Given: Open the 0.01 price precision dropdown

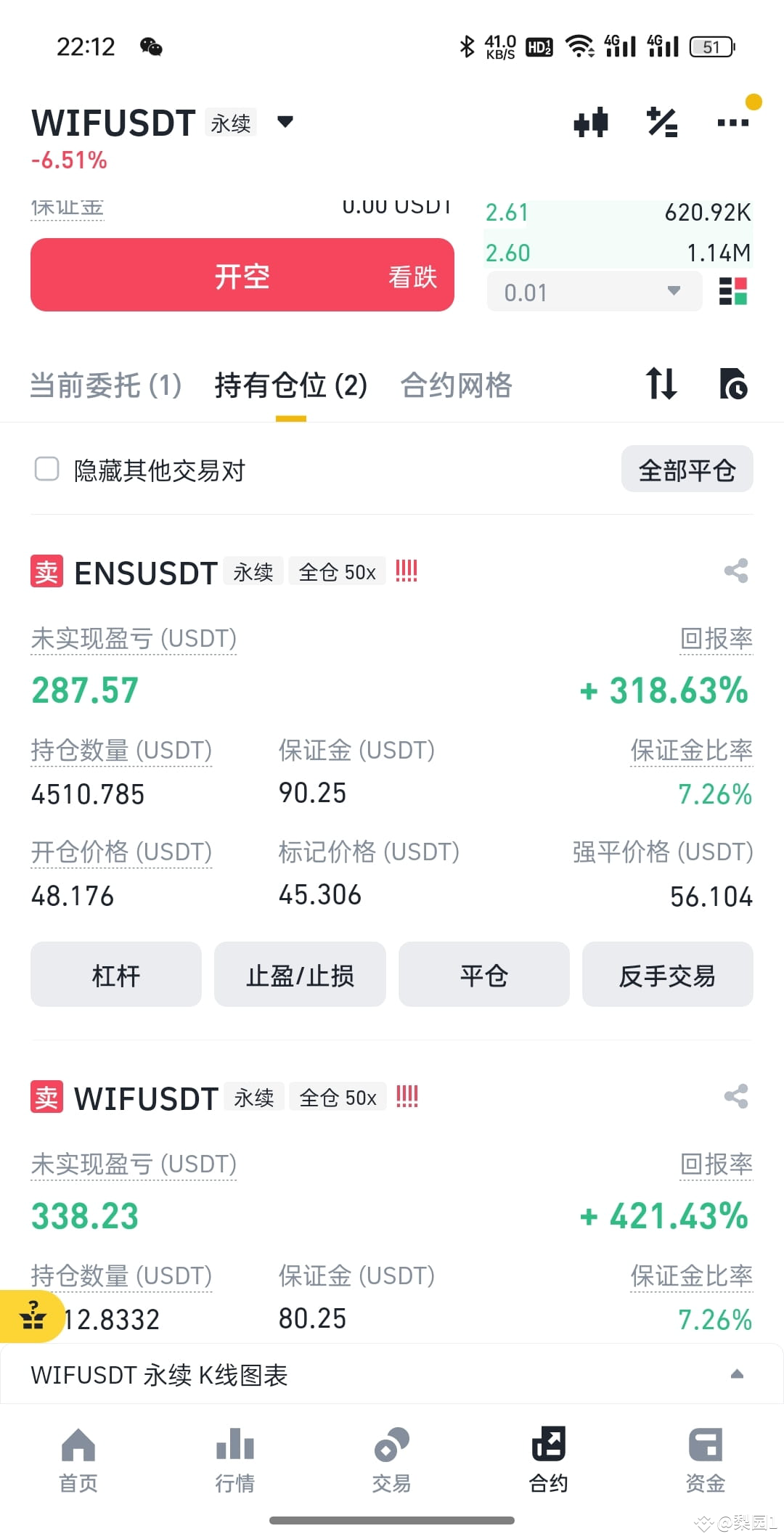Looking at the screenshot, I should 594,292.
